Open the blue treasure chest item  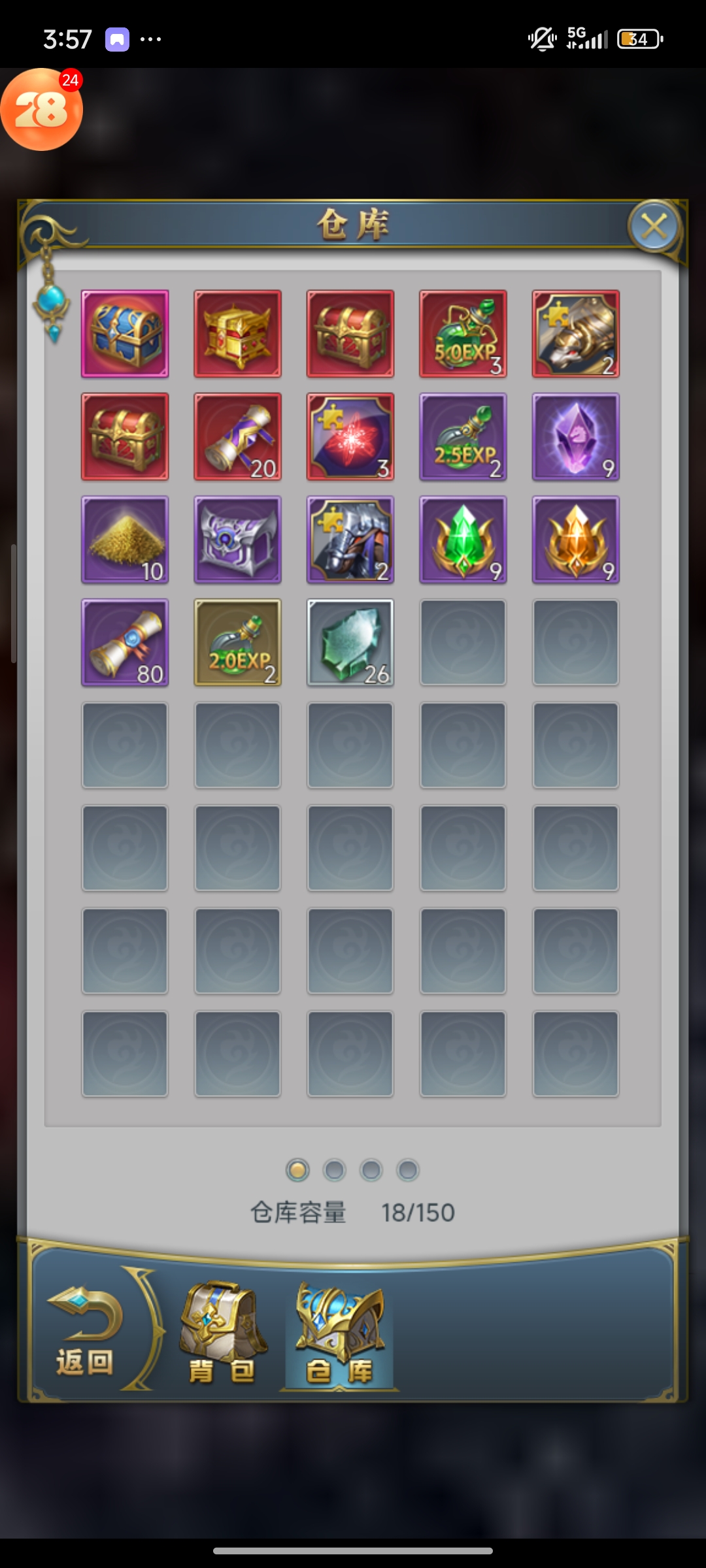125,334
